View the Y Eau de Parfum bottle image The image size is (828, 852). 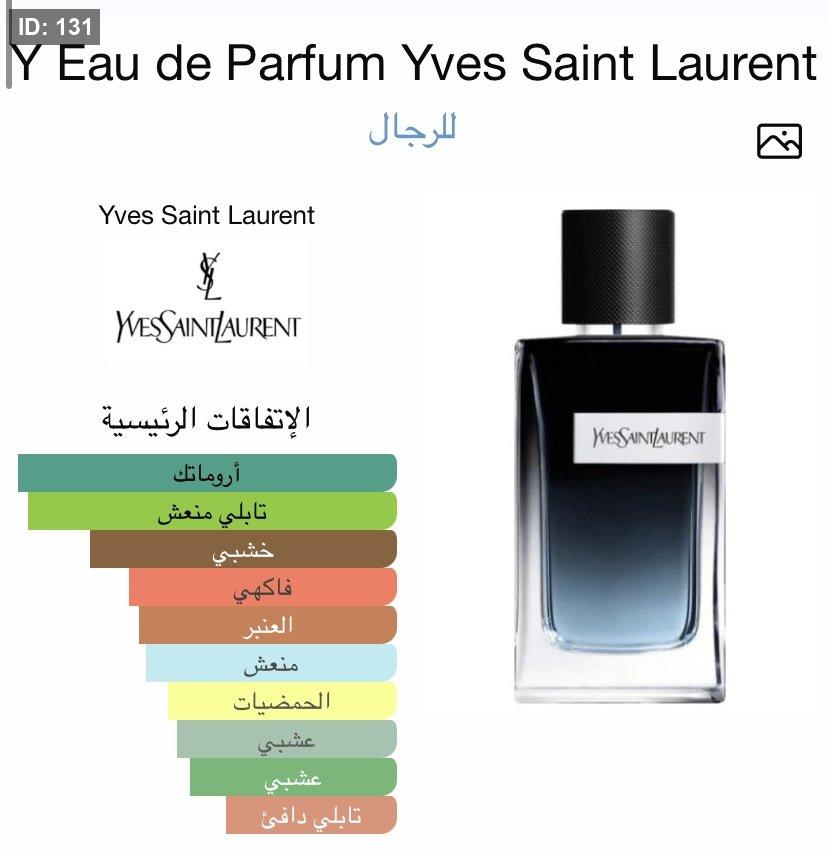coord(619,455)
